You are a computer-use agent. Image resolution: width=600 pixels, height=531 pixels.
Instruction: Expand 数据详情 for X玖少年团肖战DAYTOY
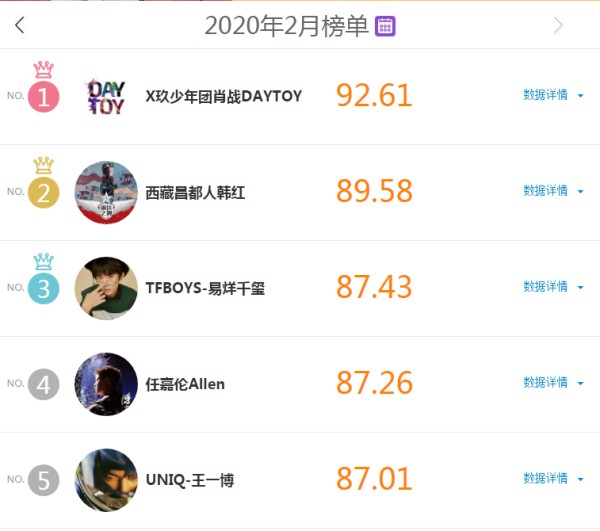[x=553, y=95]
